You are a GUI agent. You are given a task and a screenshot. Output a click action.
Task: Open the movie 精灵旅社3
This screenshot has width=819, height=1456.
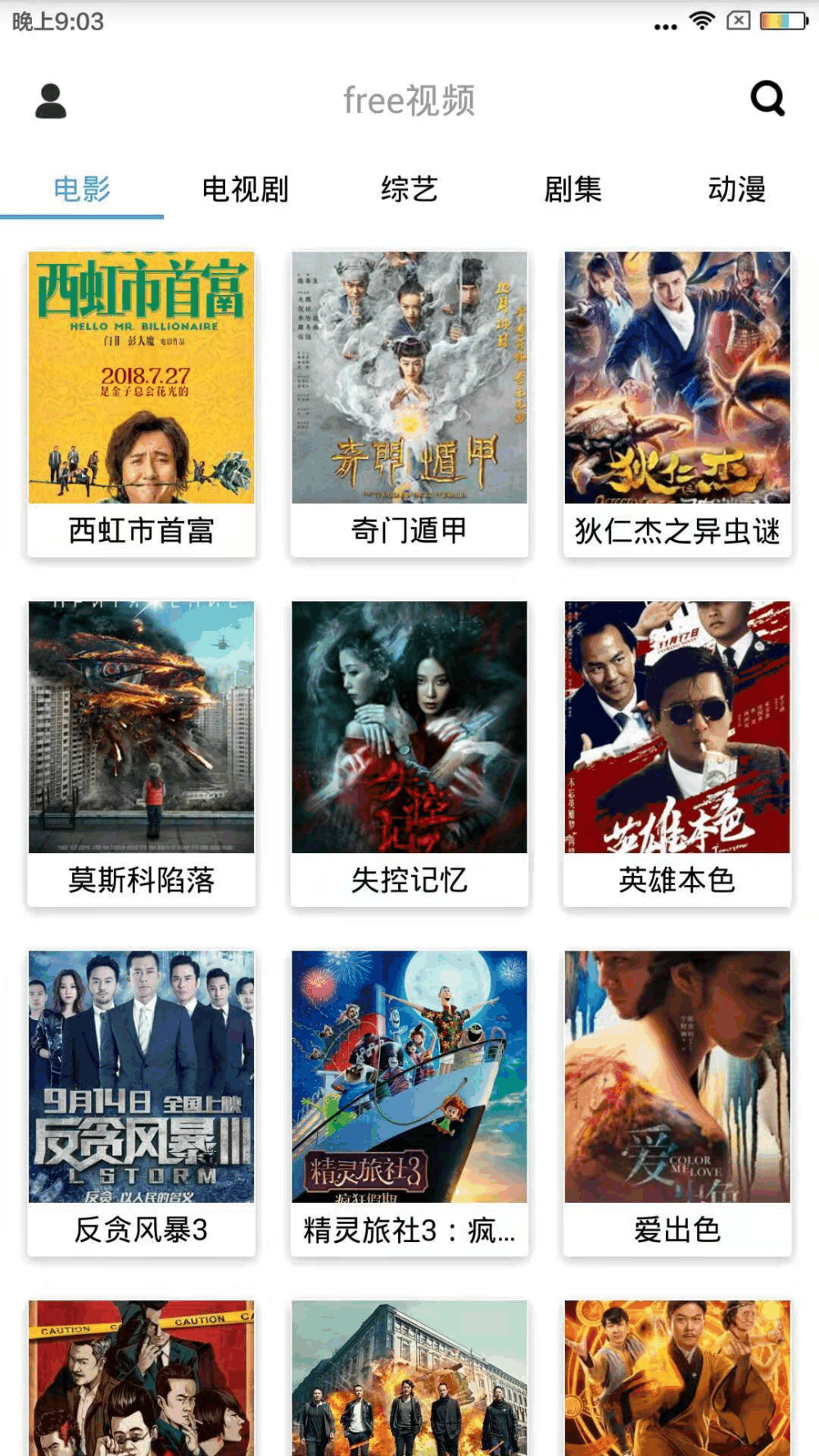pos(409,1104)
